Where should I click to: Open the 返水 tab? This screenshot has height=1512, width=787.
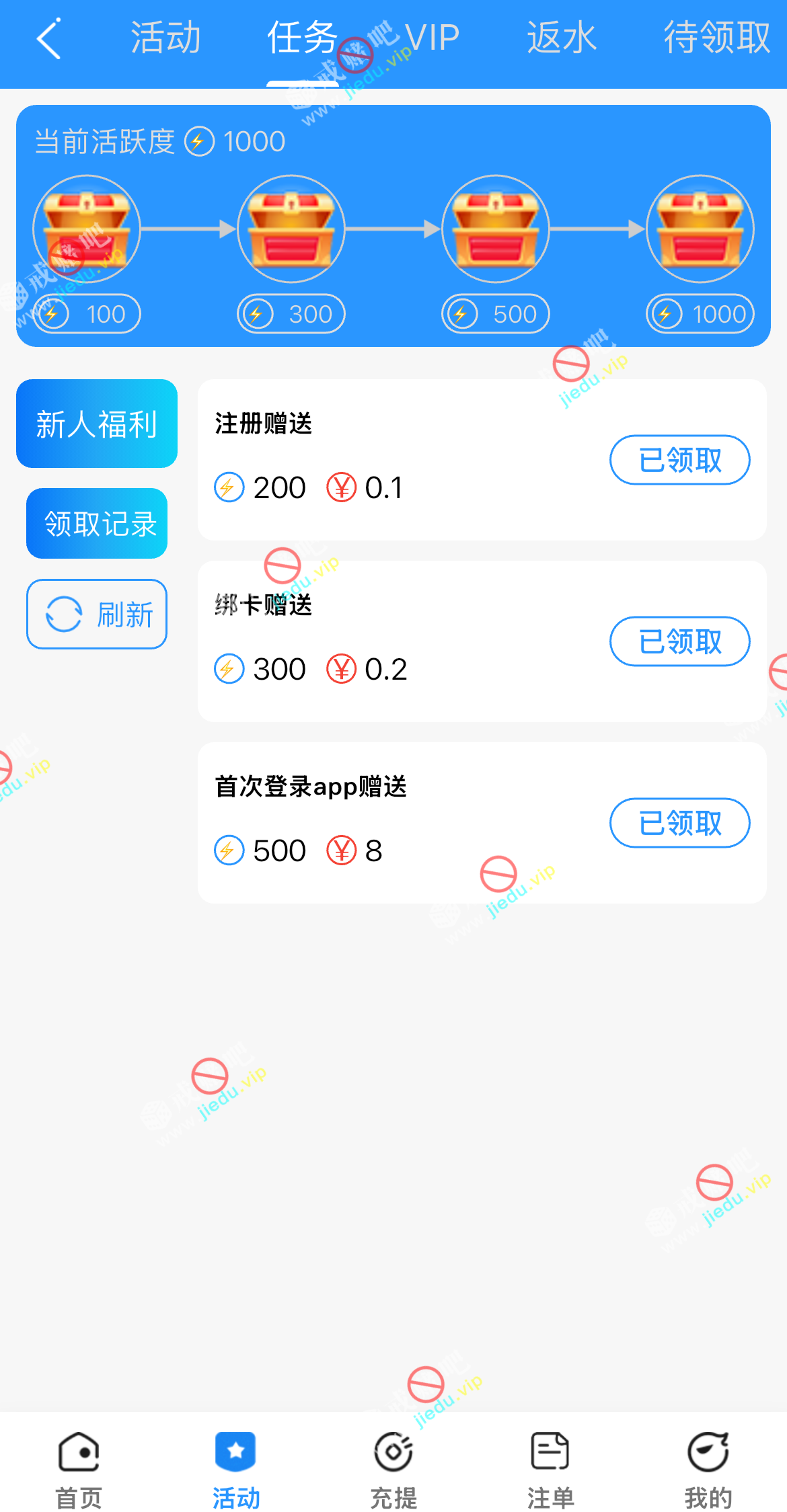point(562,38)
